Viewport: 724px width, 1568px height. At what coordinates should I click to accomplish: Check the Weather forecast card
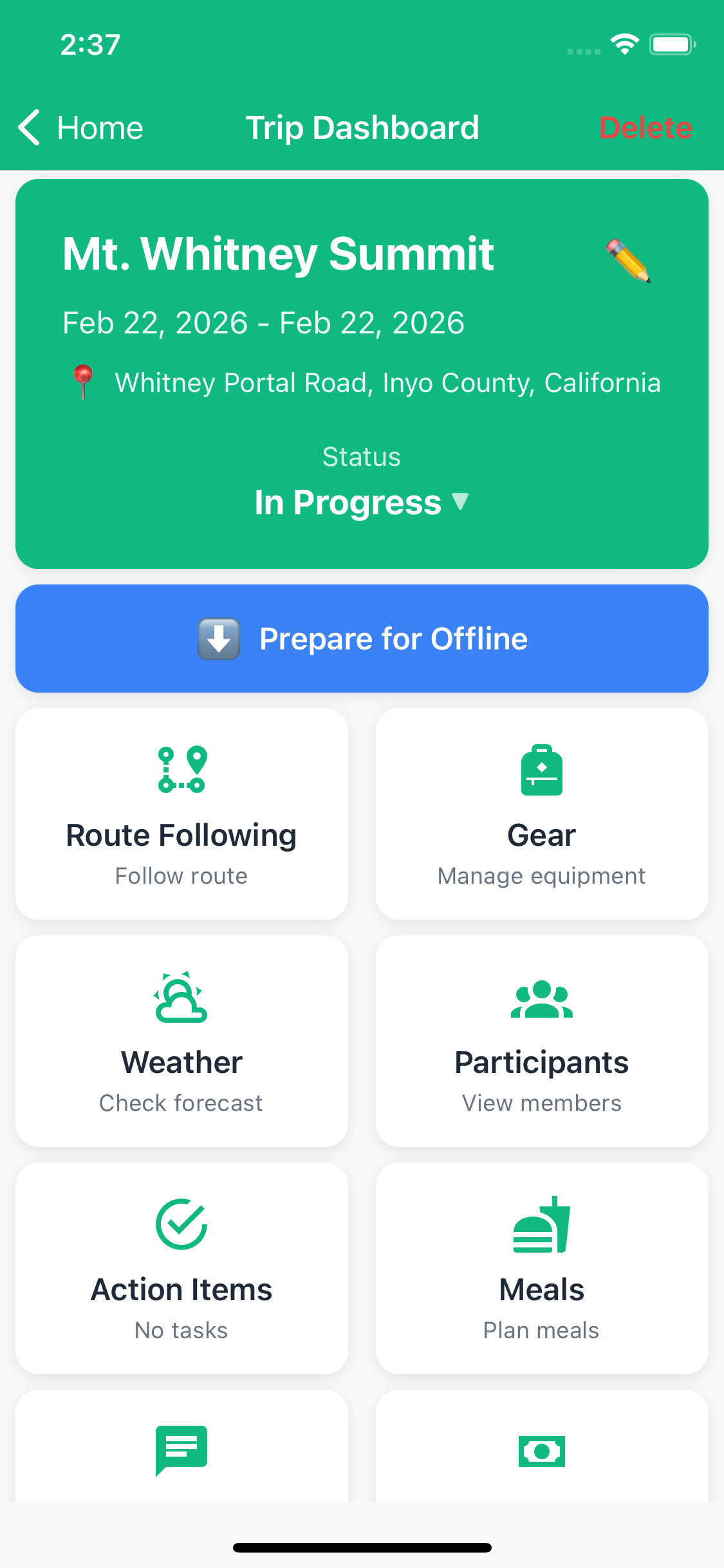181,1041
